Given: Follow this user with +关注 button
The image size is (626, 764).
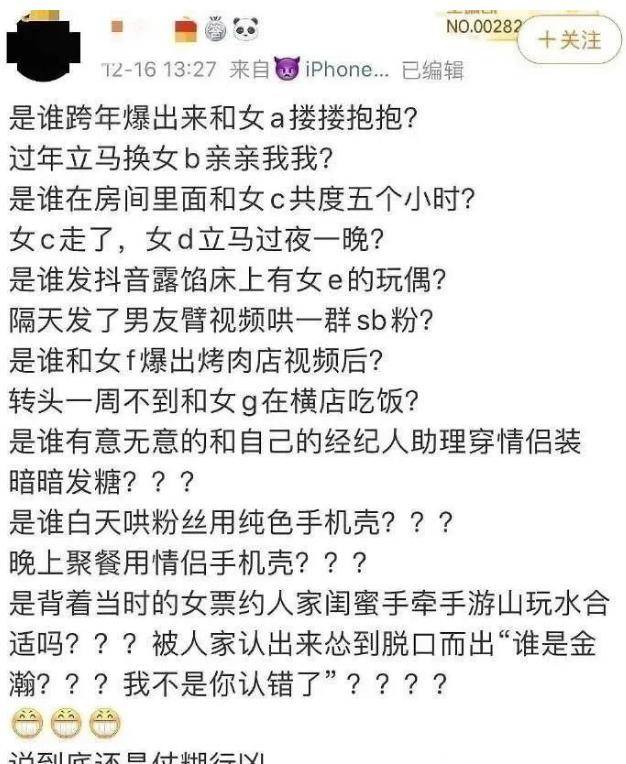Looking at the screenshot, I should (570, 41).
